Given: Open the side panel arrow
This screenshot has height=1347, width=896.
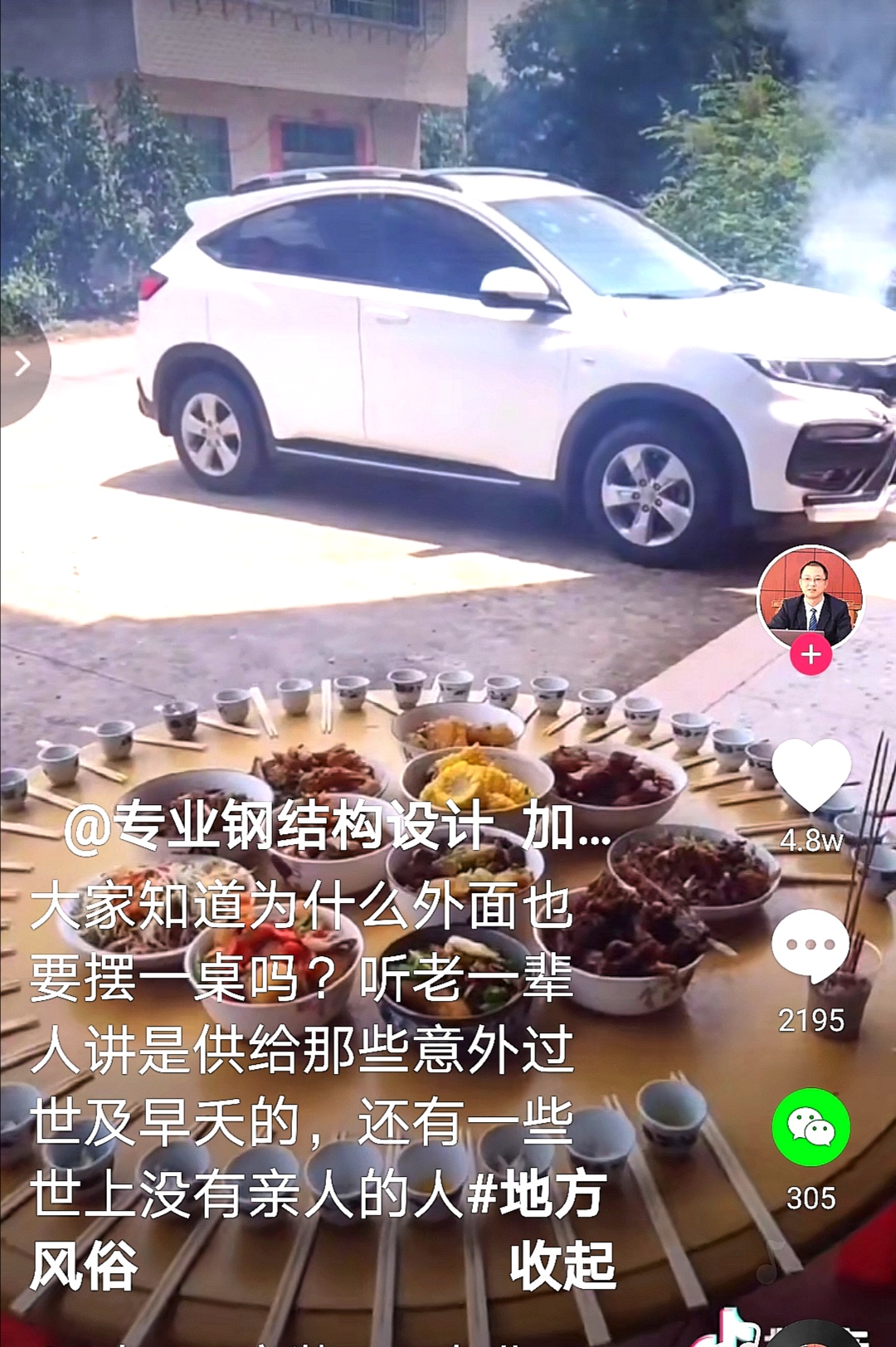Looking at the screenshot, I should (x=22, y=364).
